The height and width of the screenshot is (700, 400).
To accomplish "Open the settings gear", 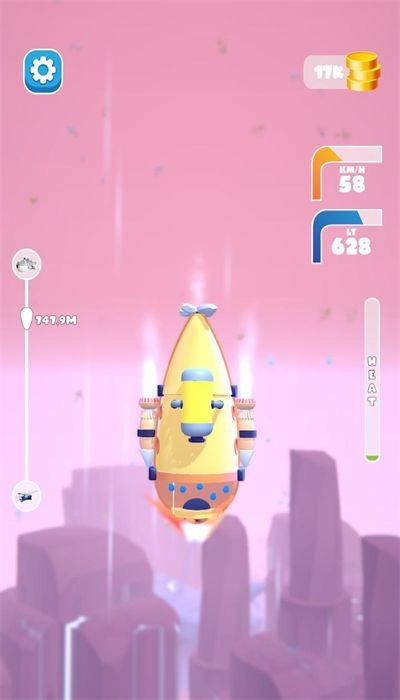I will coord(43,71).
